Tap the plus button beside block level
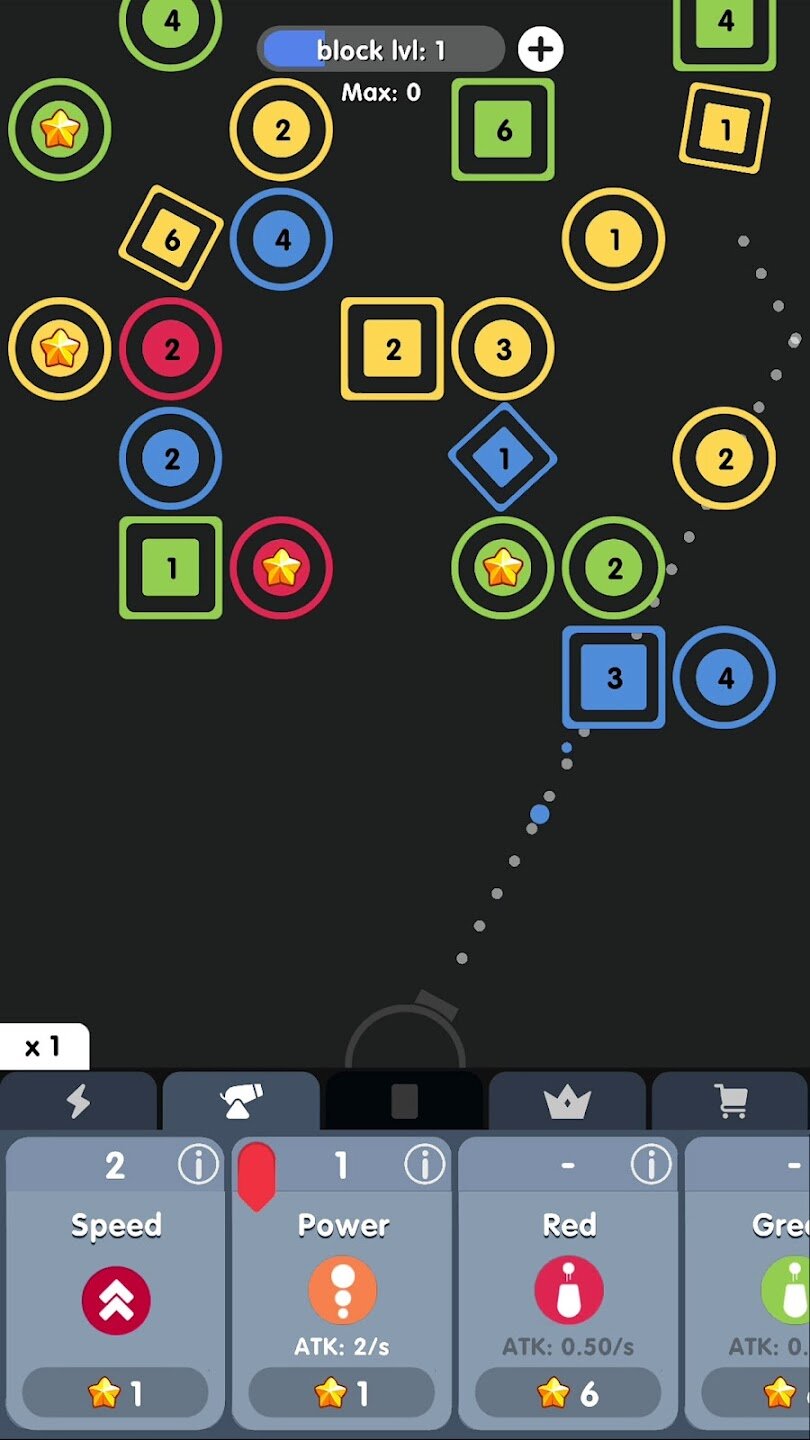The width and height of the screenshot is (810, 1440). [540, 49]
